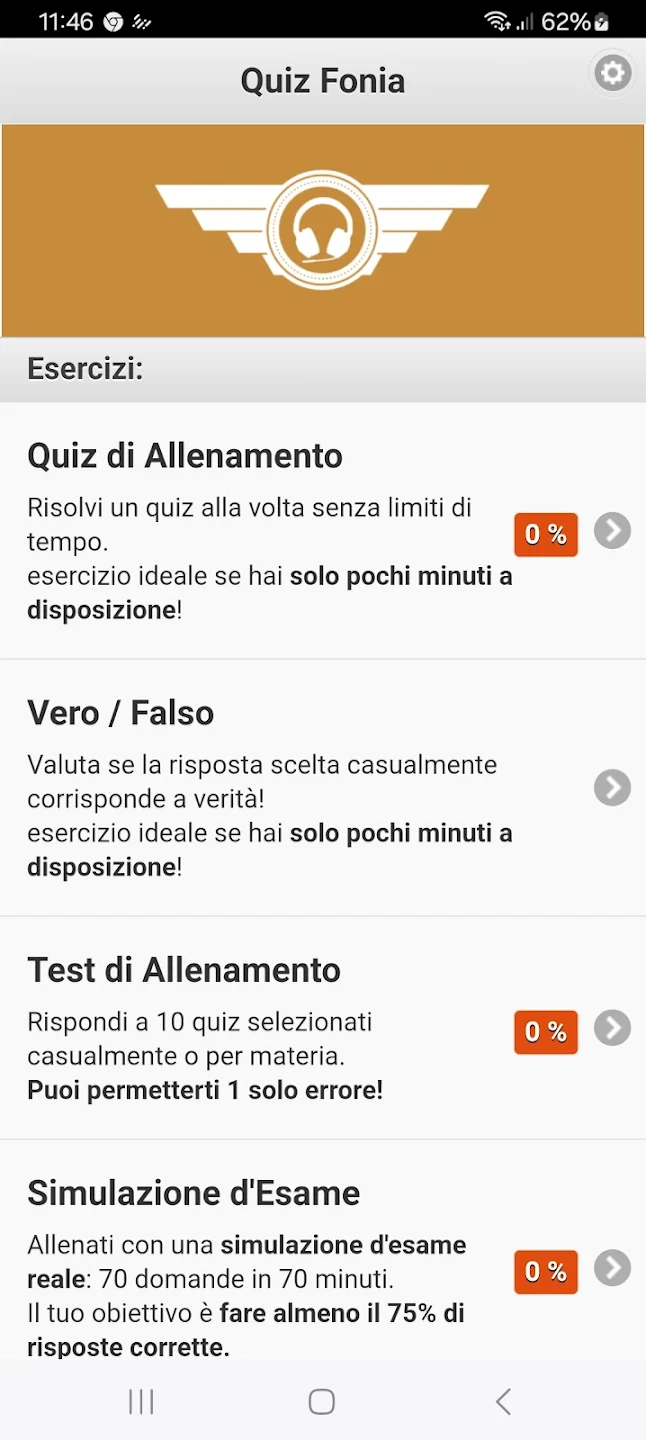Screen dimensions: 646x1440
Task: Go back with the system back button
Action: [x=504, y=1402]
